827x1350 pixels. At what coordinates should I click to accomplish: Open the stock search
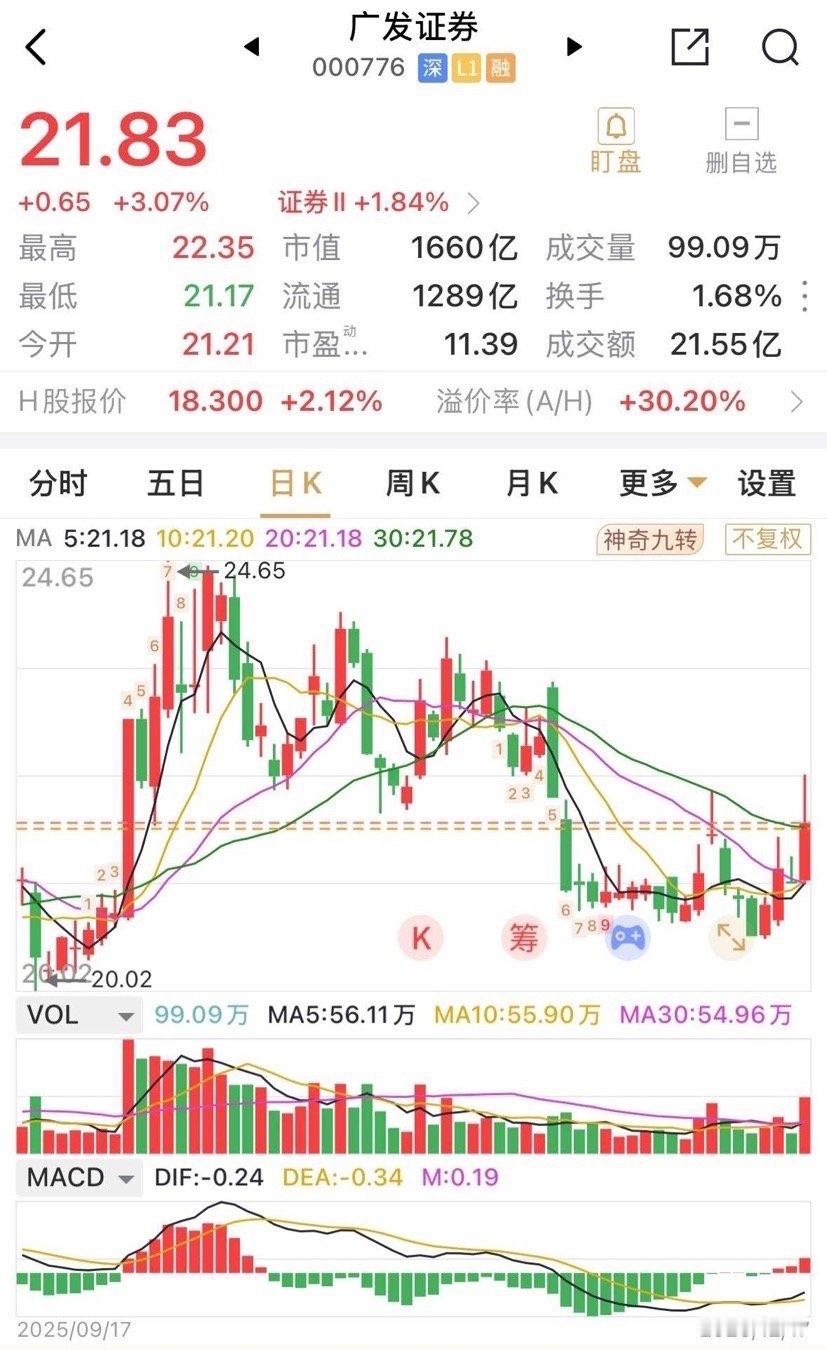pyautogui.click(x=779, y=47)
